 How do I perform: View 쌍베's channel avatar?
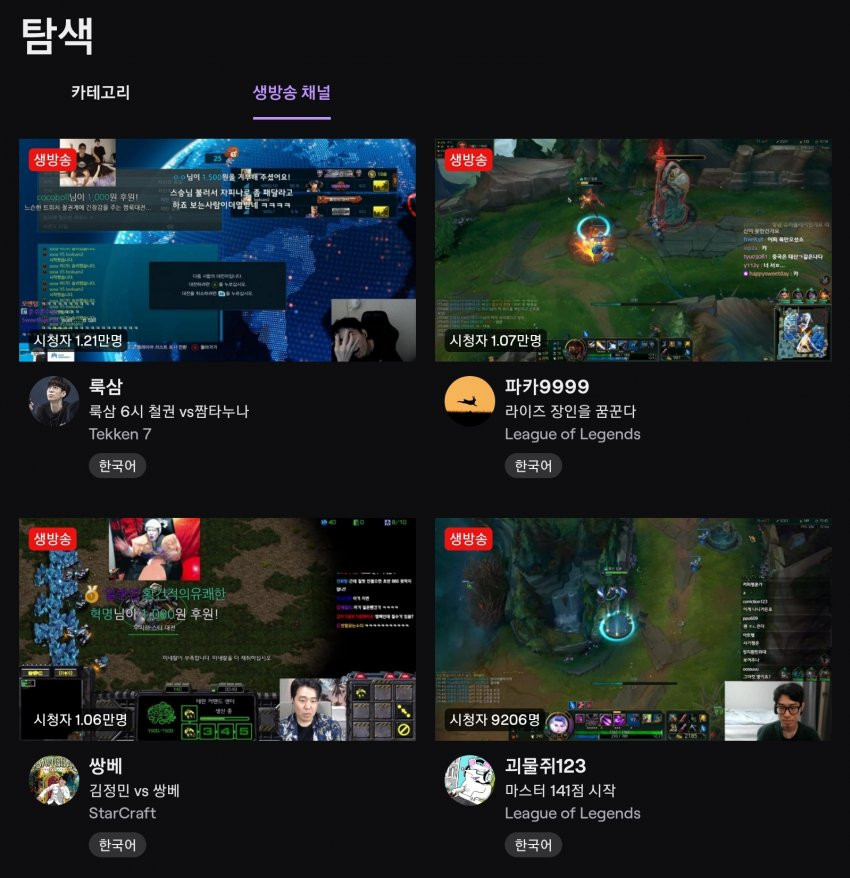click(x=54, y=780)
